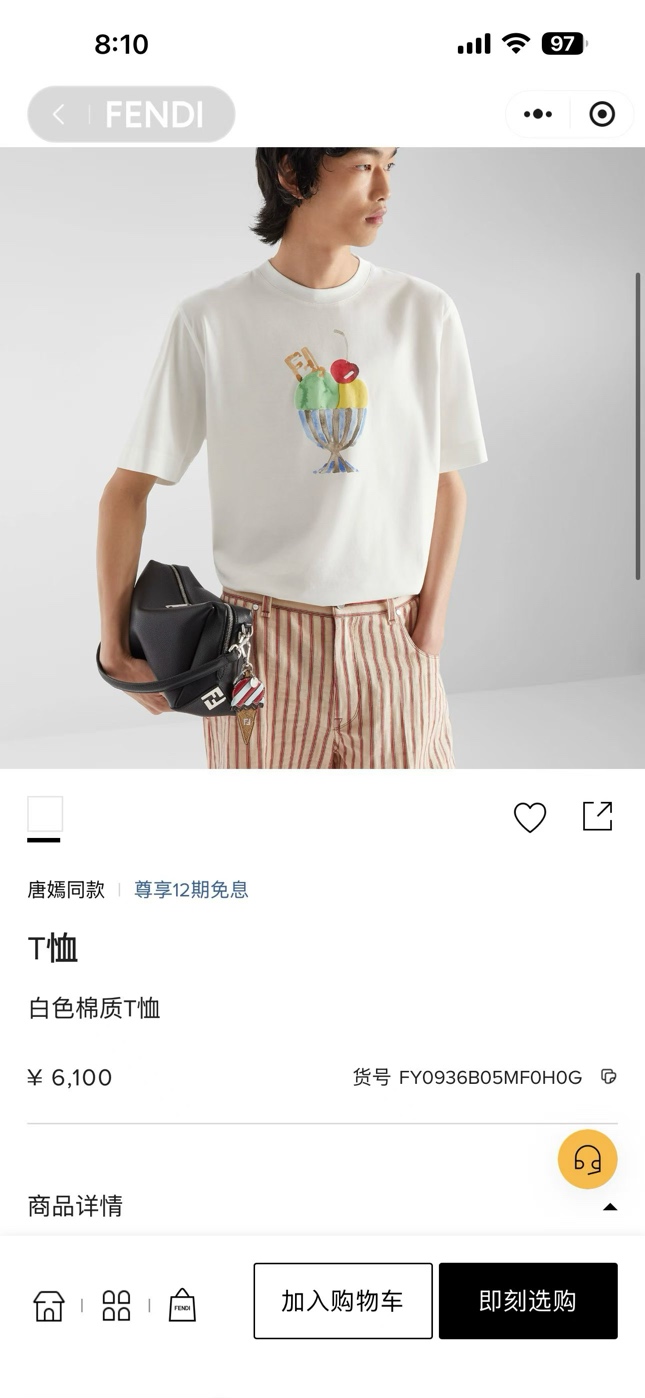Buy now with 即刻选购
The image size is (645, 1398).
click(528, 1301)
